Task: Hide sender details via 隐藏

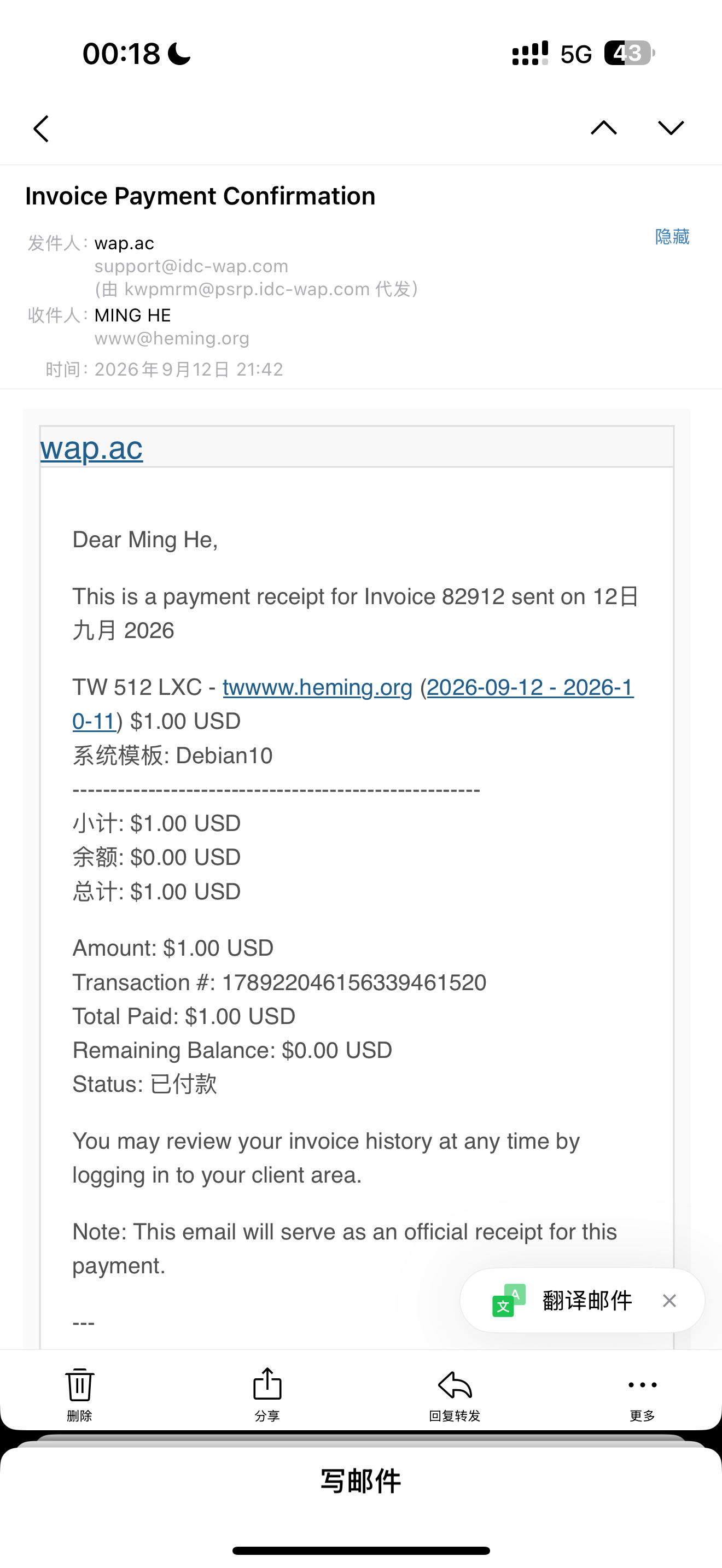Action: 672,236
